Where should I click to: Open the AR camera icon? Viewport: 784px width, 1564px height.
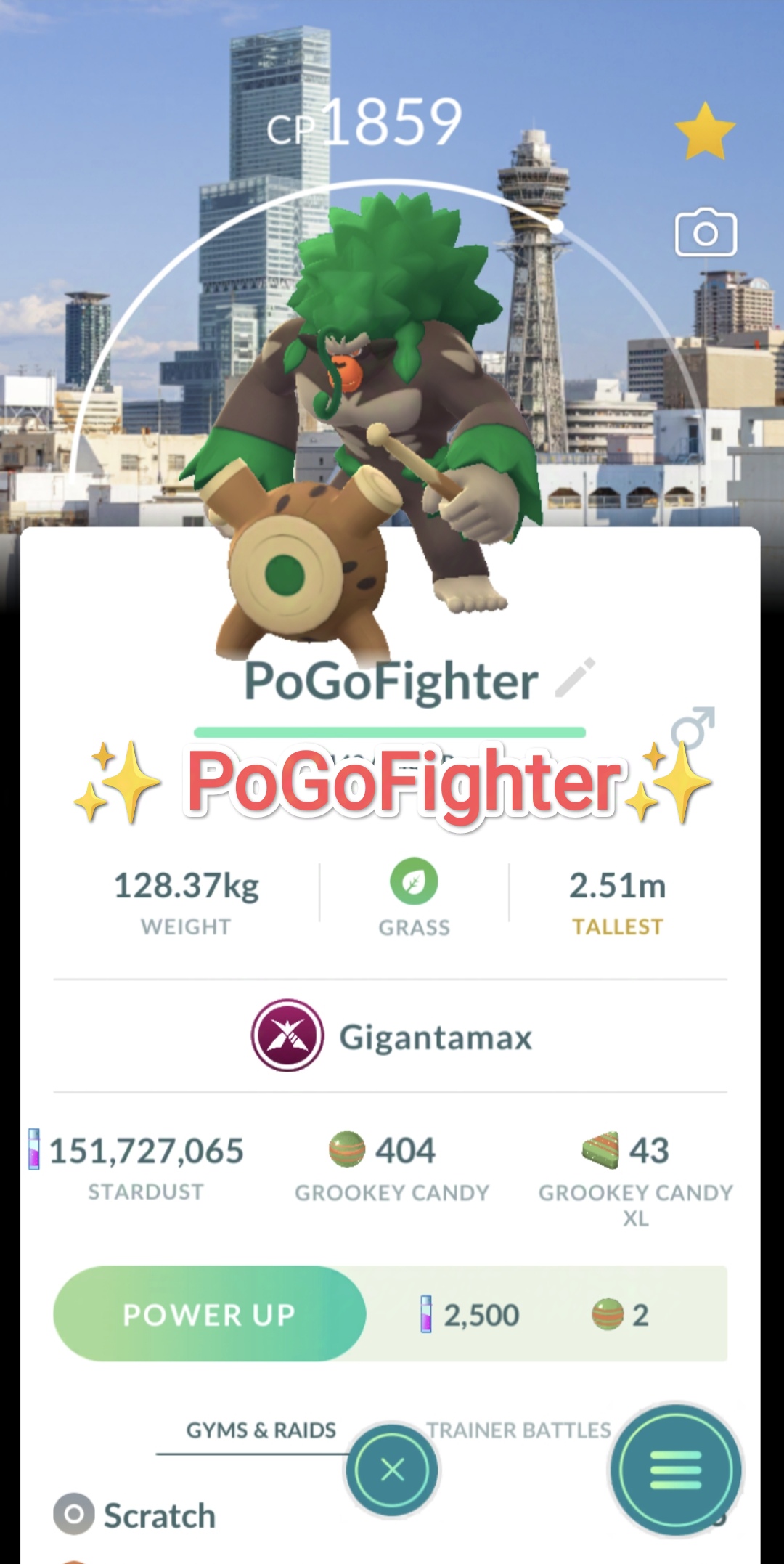pos(706,233)
